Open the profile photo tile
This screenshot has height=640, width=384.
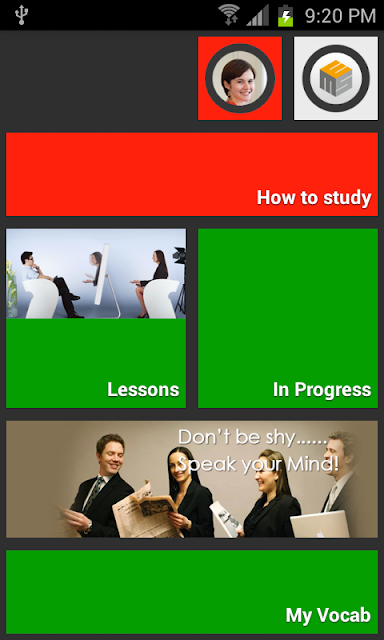(x=240, y=78)
